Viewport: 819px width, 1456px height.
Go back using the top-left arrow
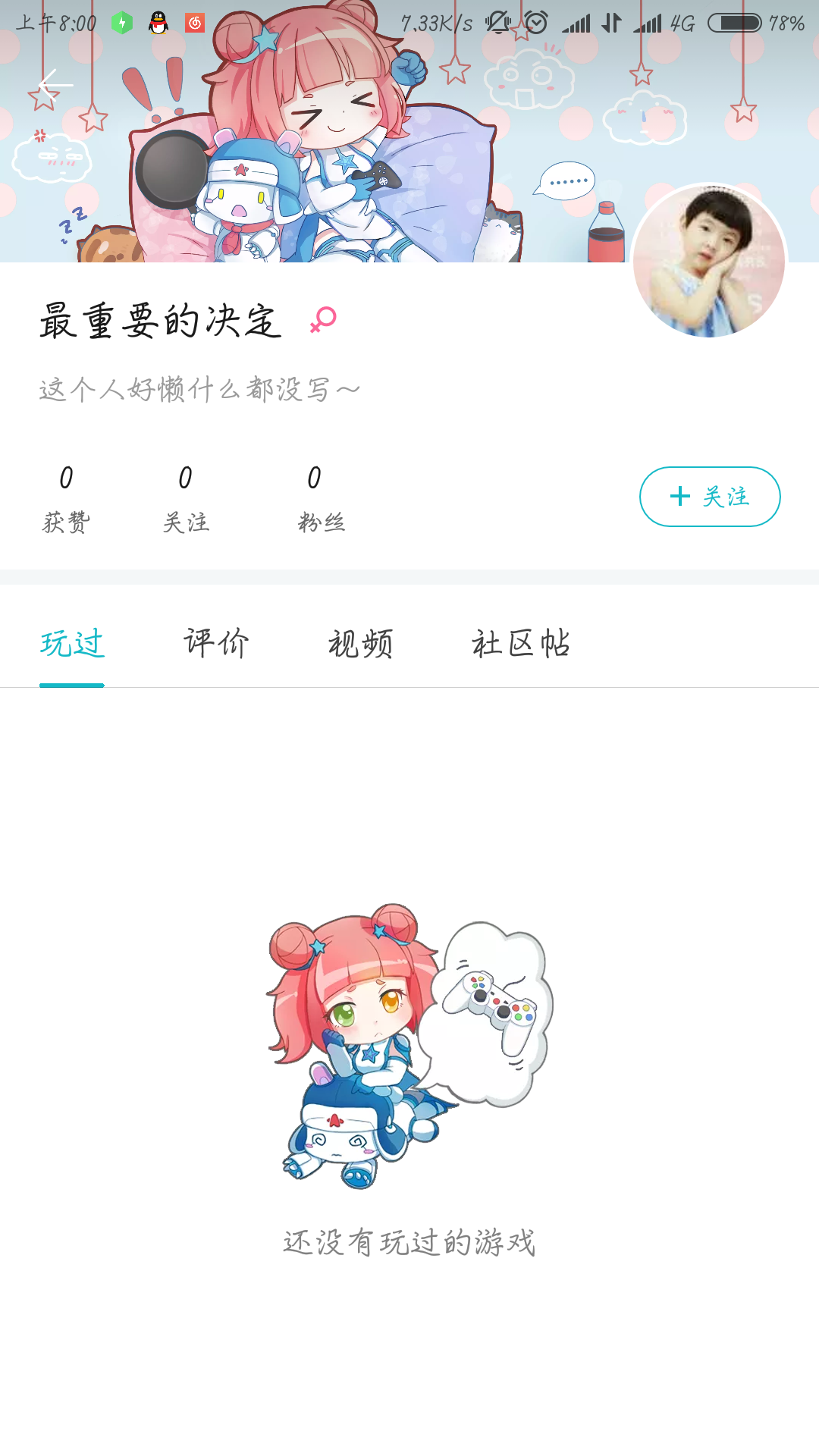point(55,84)
